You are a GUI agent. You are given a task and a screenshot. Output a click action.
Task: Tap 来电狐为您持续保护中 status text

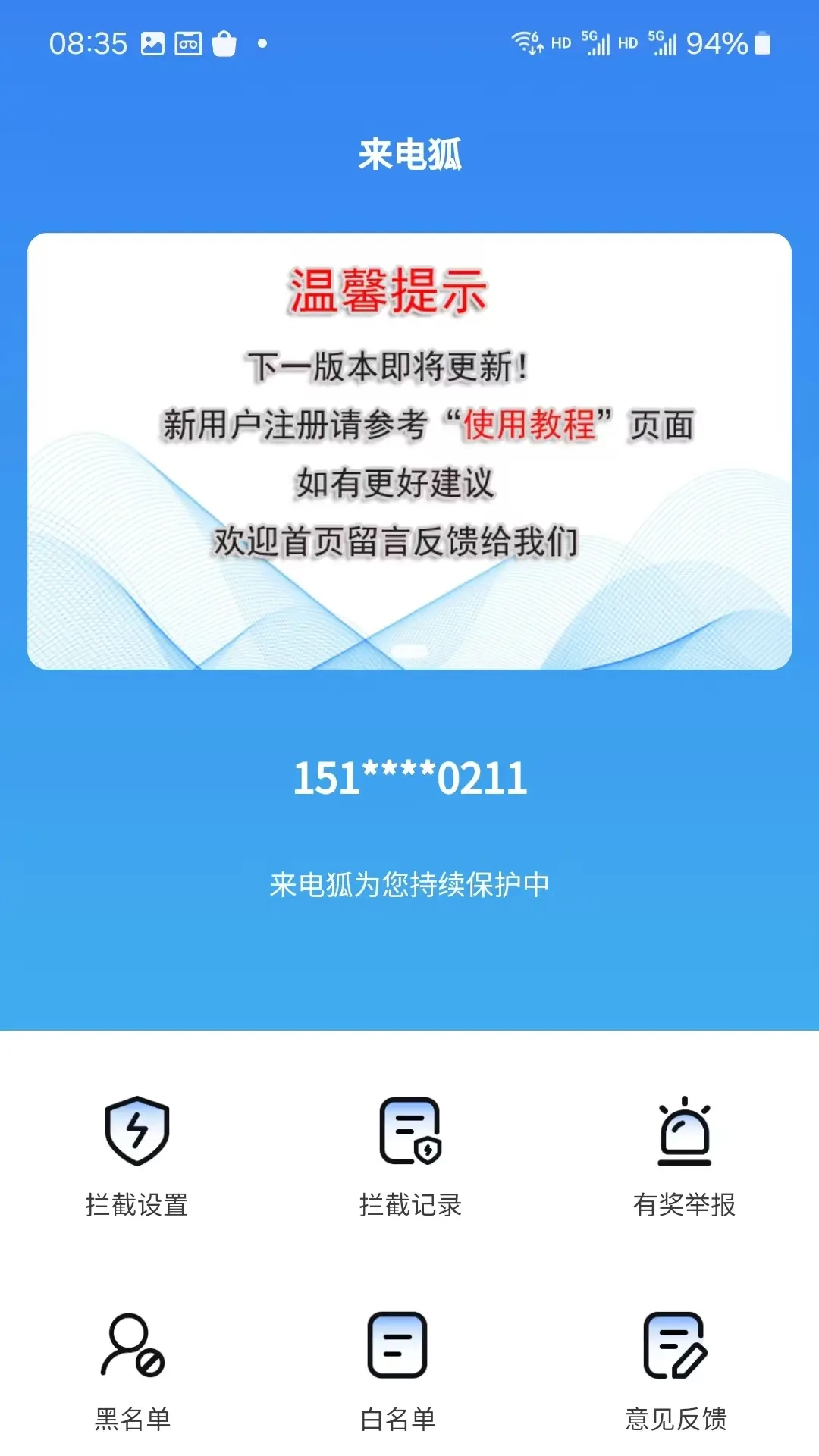(x=409, y=882)
